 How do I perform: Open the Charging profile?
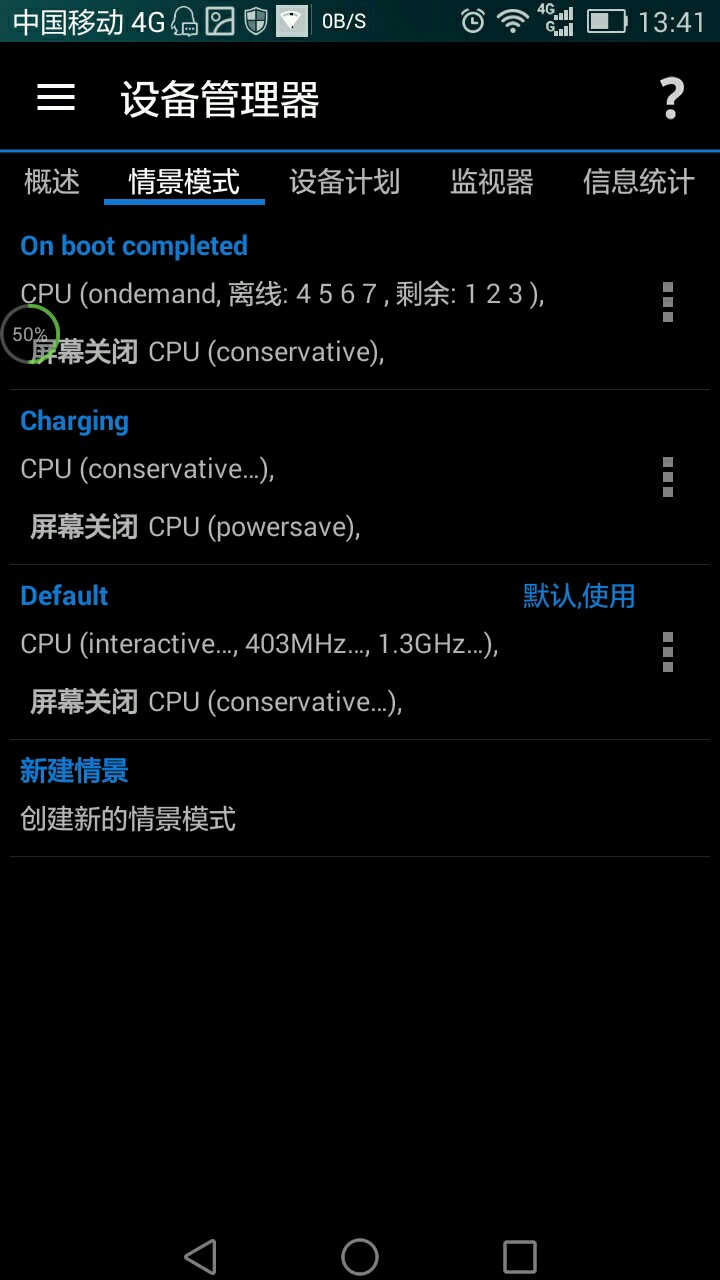pyautogui.click(x=300, y=476)
